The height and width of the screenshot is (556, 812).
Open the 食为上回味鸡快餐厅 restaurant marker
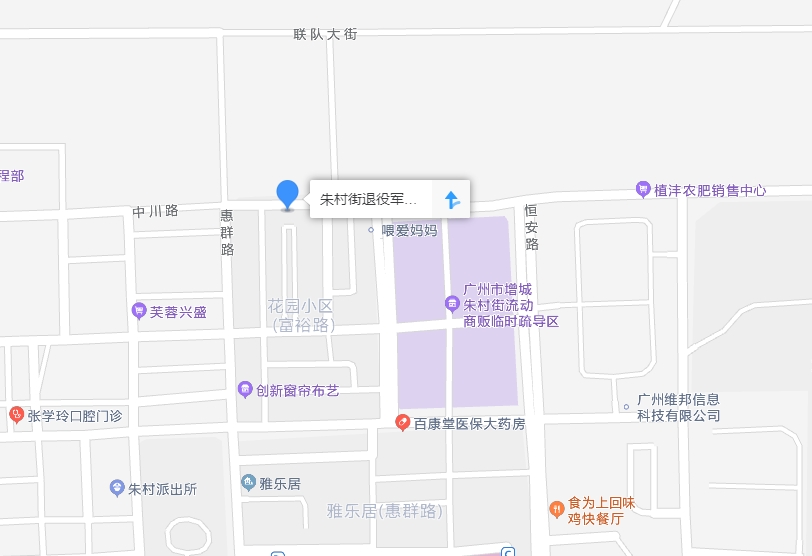point(556,510)
